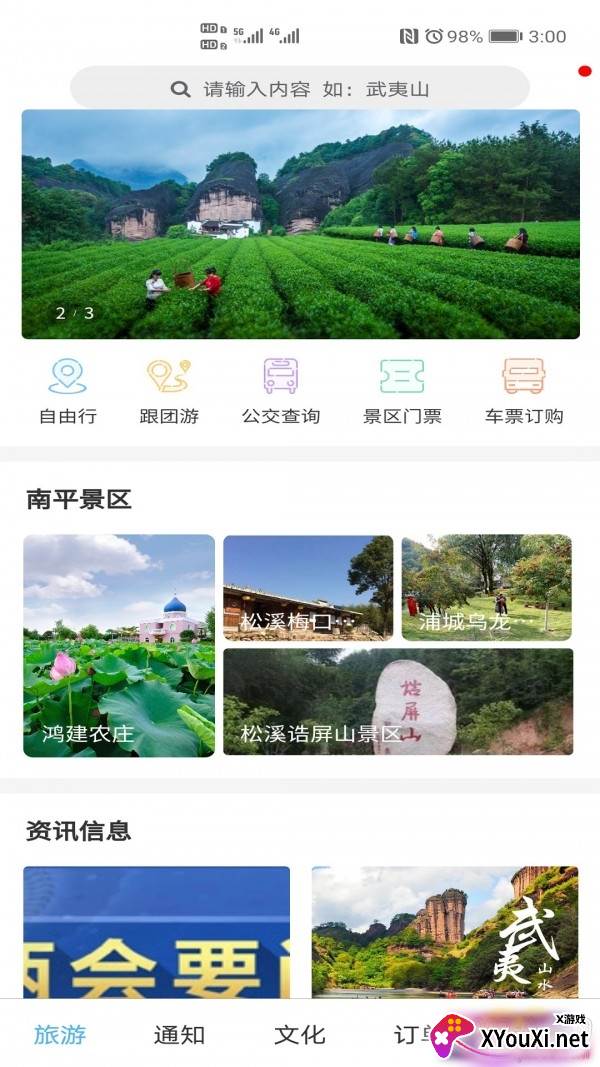This screenshot has height=1067, width=600.
Task: Open 车票订购 ticket booking
Action: coord(524,391)
